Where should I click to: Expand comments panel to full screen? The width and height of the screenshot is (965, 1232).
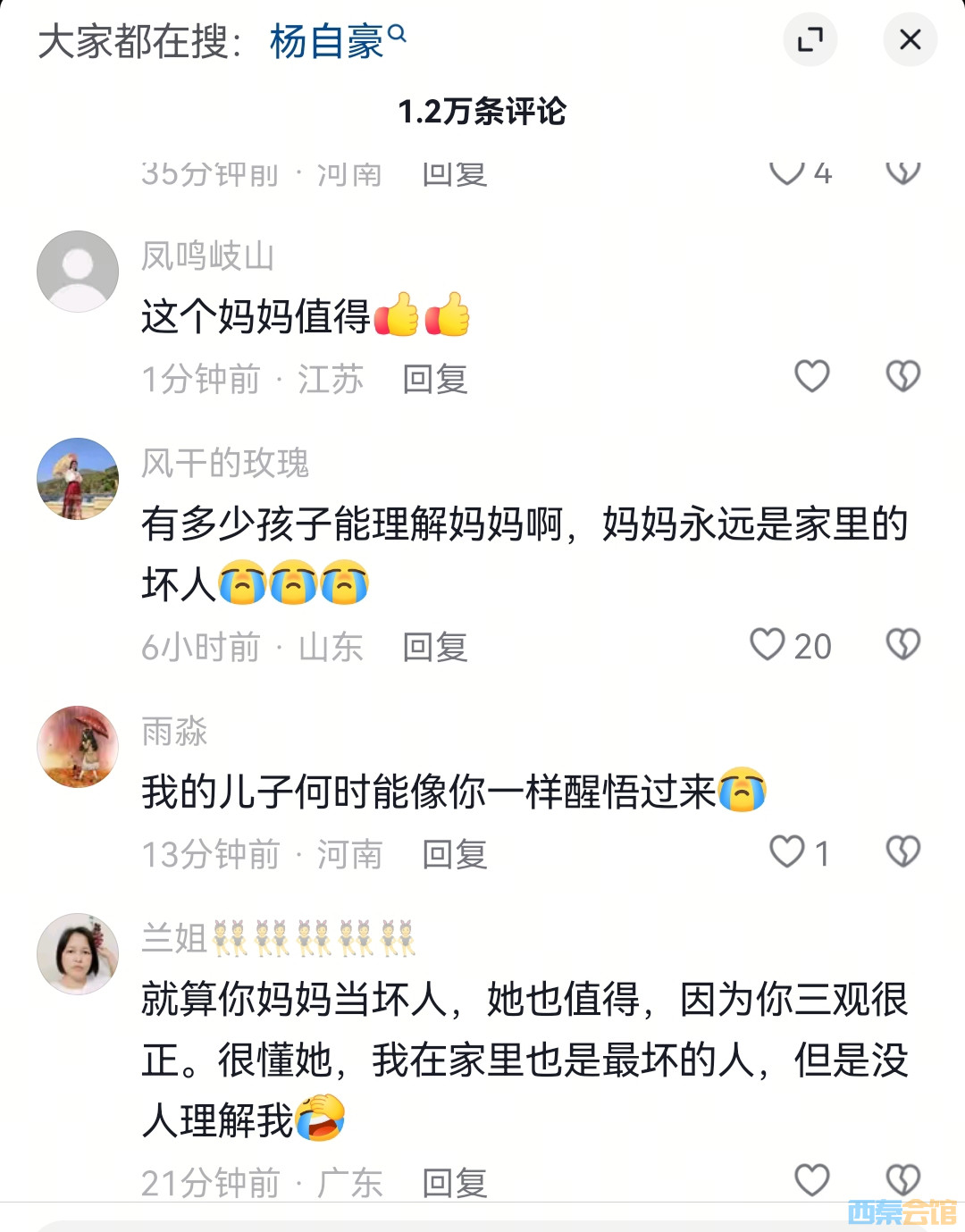(810, 40)
